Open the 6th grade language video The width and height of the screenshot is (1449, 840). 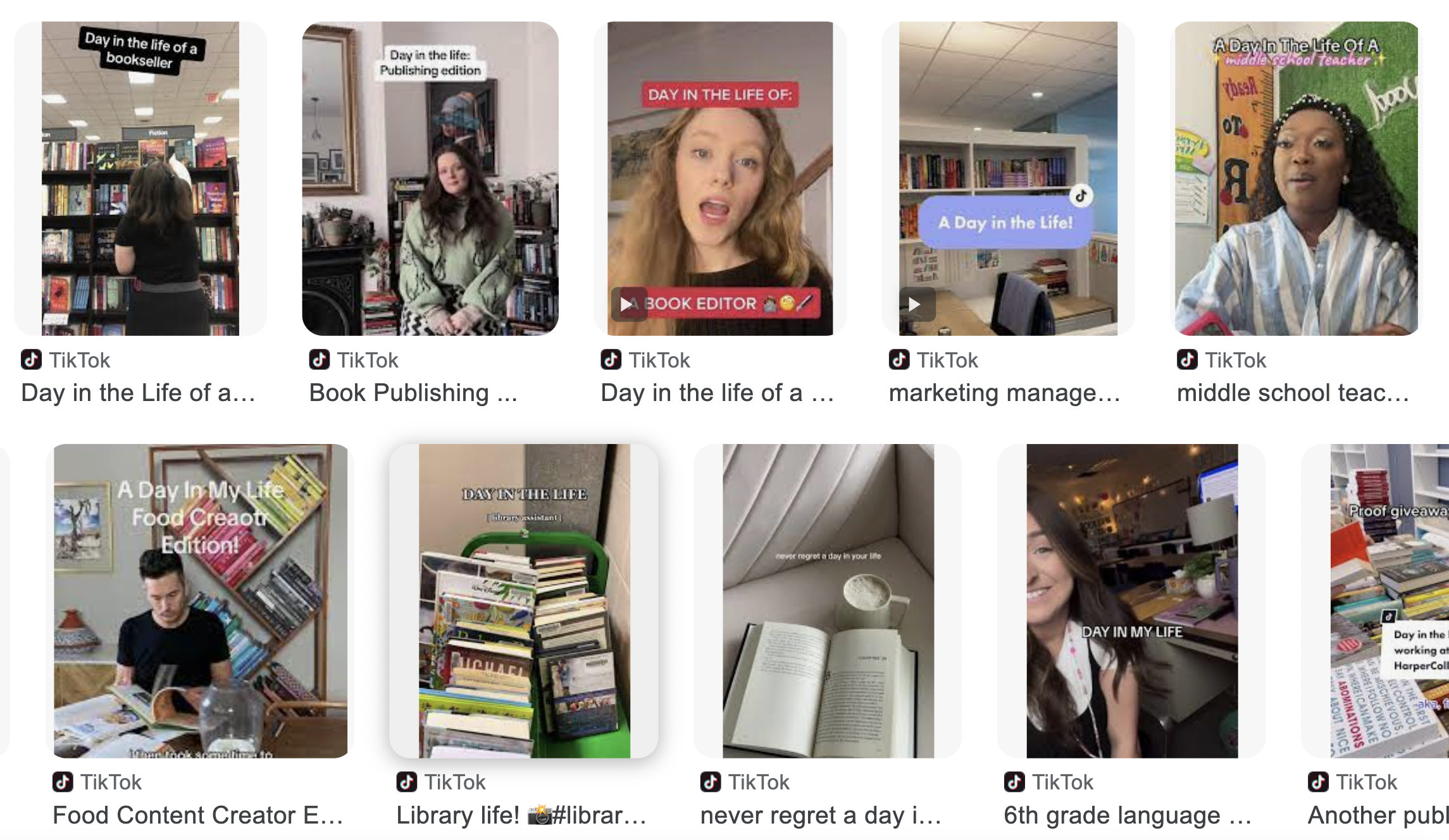pyautogui.click(x=1131, y=601)
